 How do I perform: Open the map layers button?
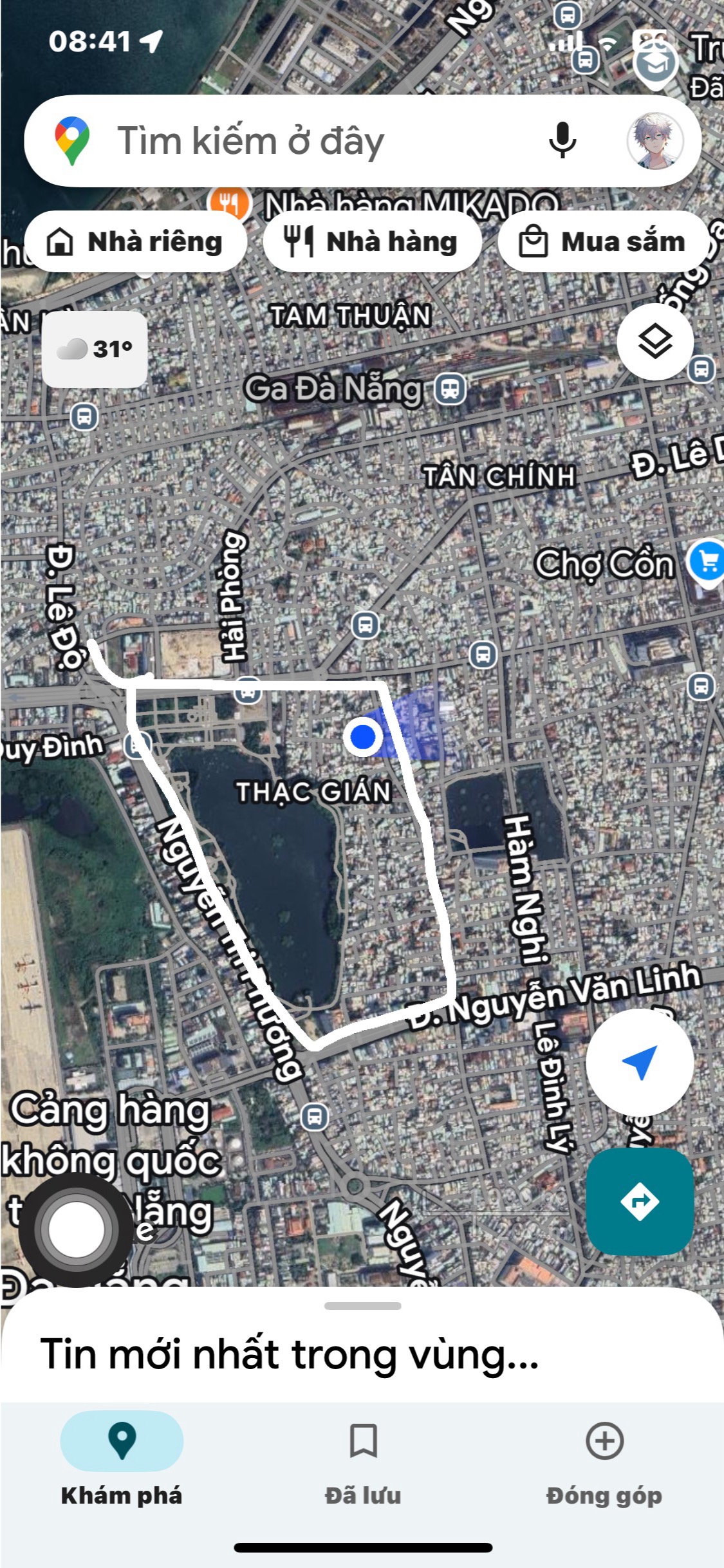click(x=654, y=341)
